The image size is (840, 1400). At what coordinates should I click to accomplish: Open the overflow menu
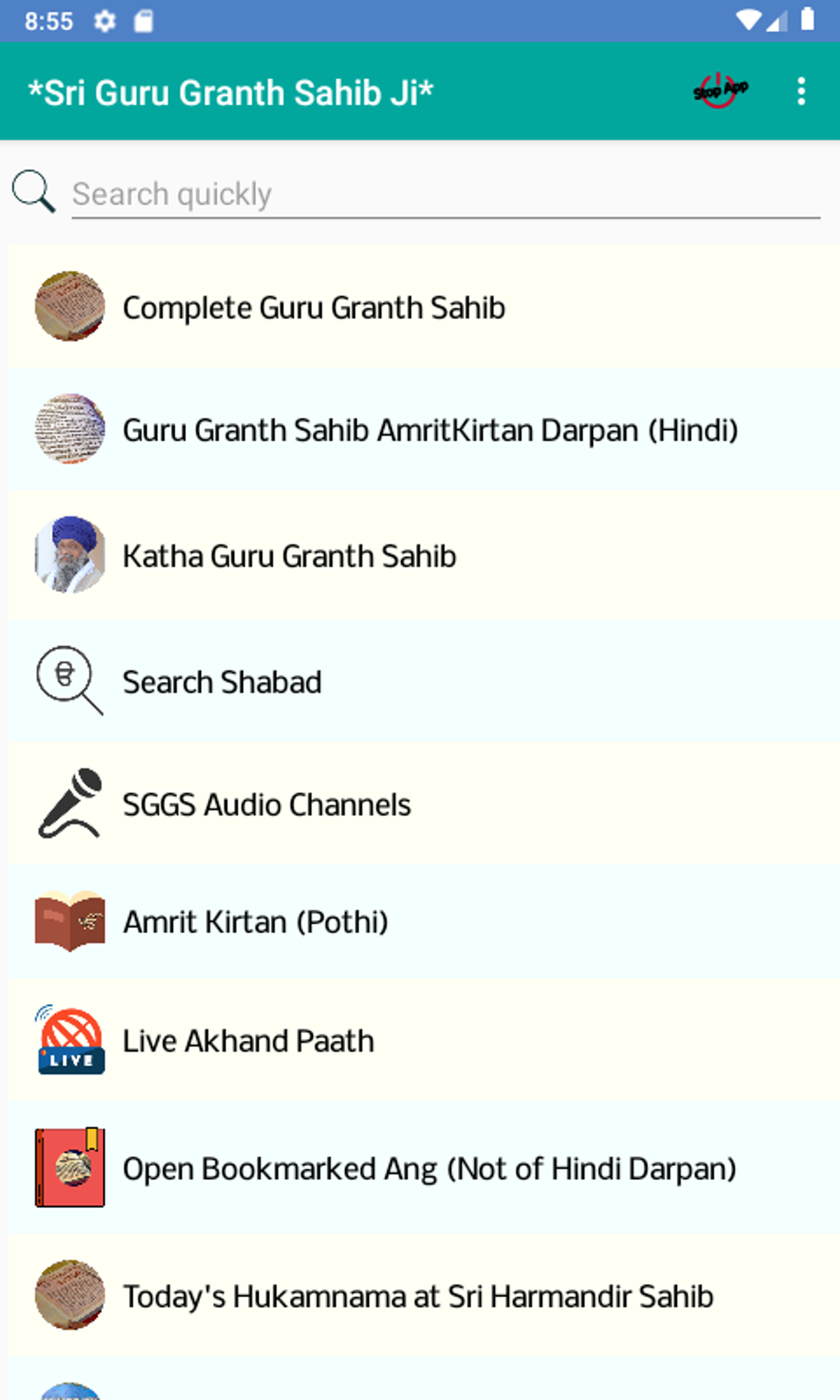coord(800,91)
